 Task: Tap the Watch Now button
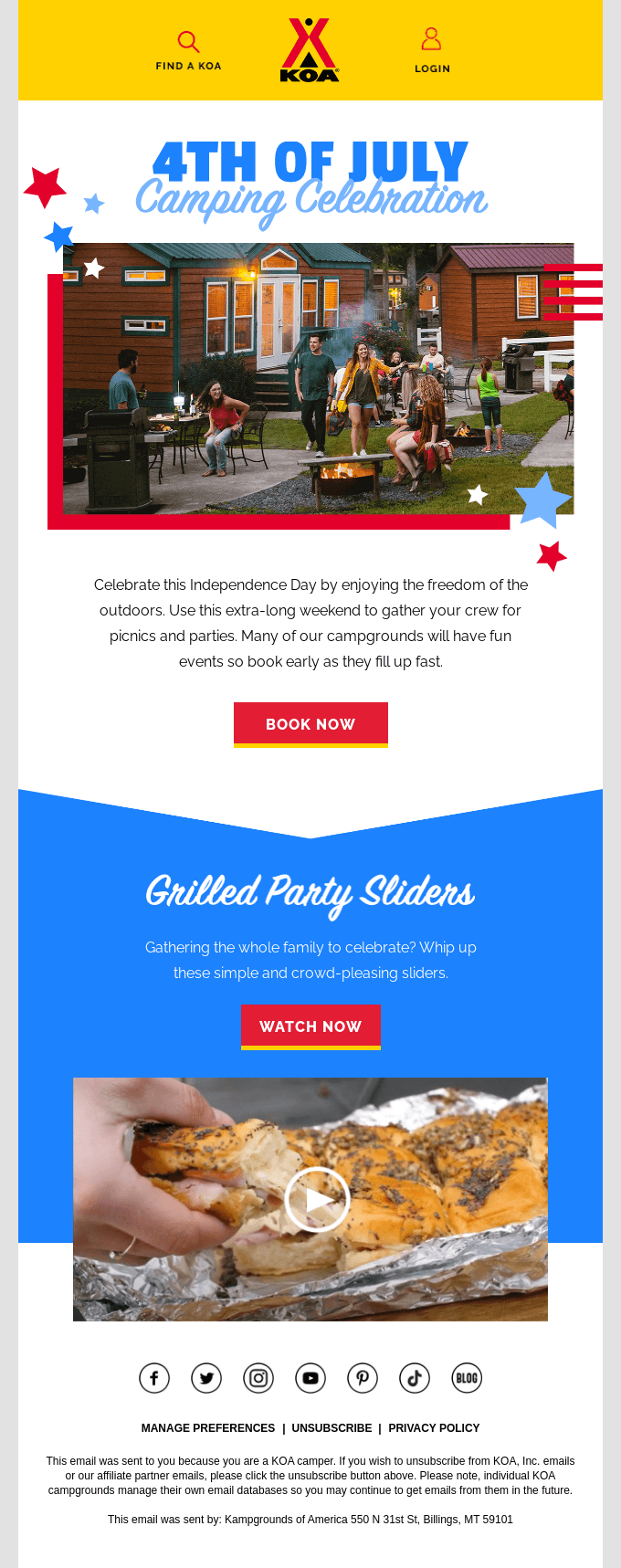310,1026
